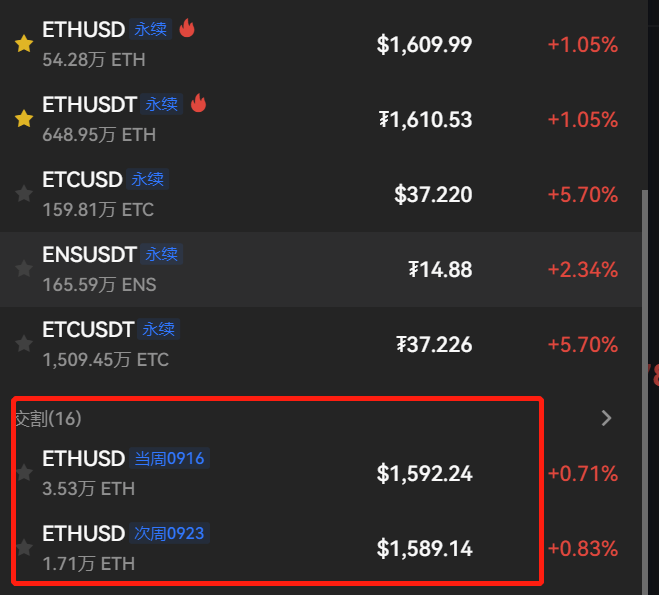This screenshot has height=595, width=659.
Task: Expand the 交割(16) delivery section chevron
Action: click(x=606, y=419)
